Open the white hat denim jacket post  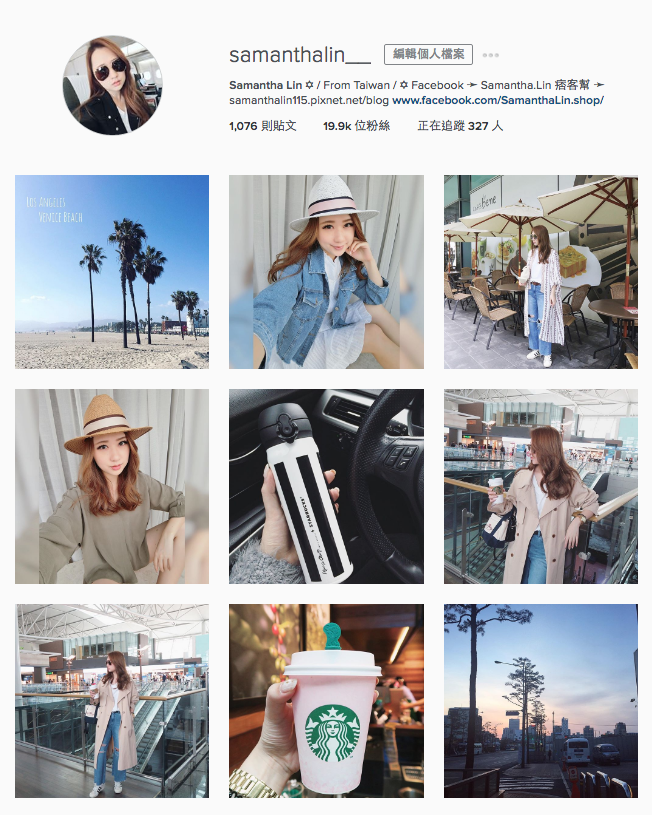coord(326,272)
